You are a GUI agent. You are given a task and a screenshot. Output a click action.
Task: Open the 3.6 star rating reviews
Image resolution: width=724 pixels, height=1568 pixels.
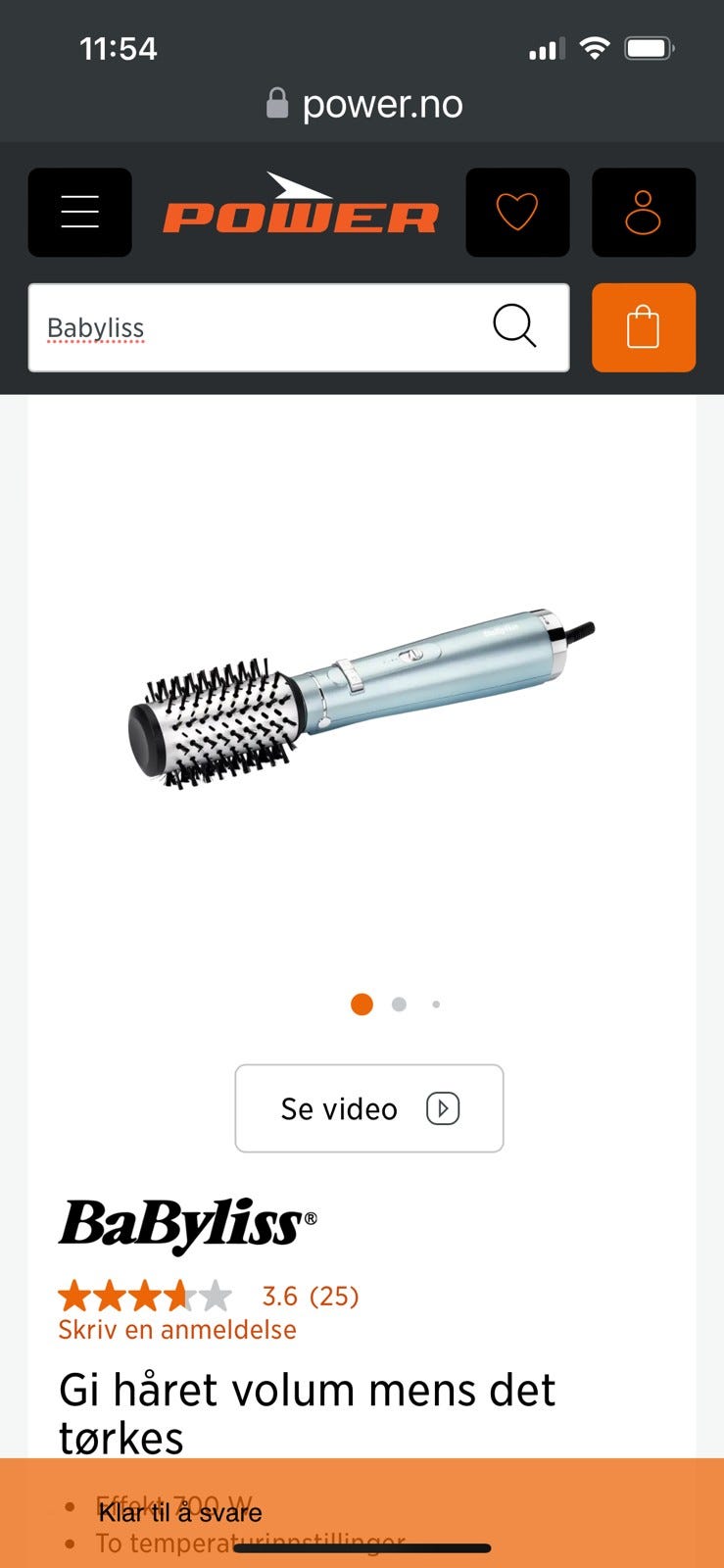(x=210, y=1296)
